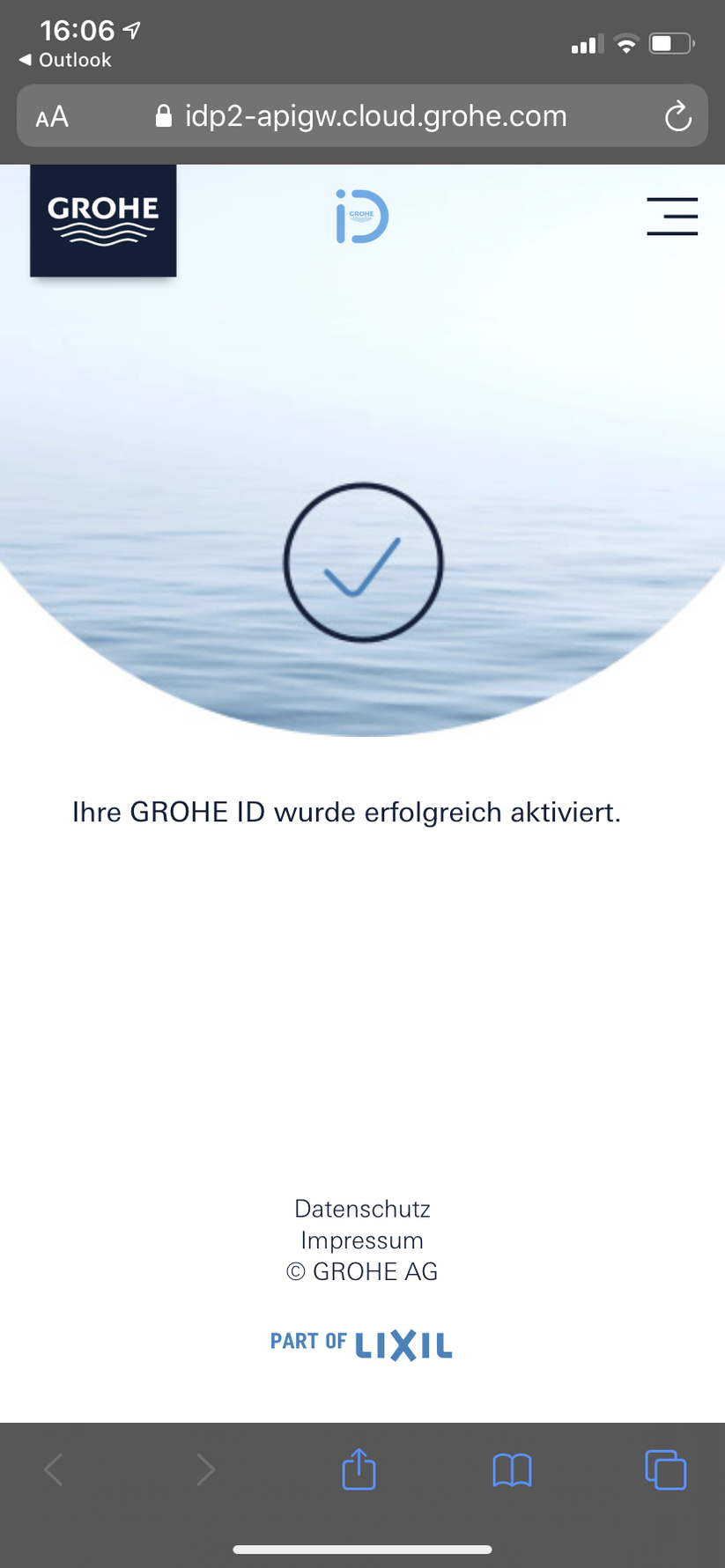Show all open Safari tabs
Viewport: 725px width, 1568px height.
[x=665, y=1469]
